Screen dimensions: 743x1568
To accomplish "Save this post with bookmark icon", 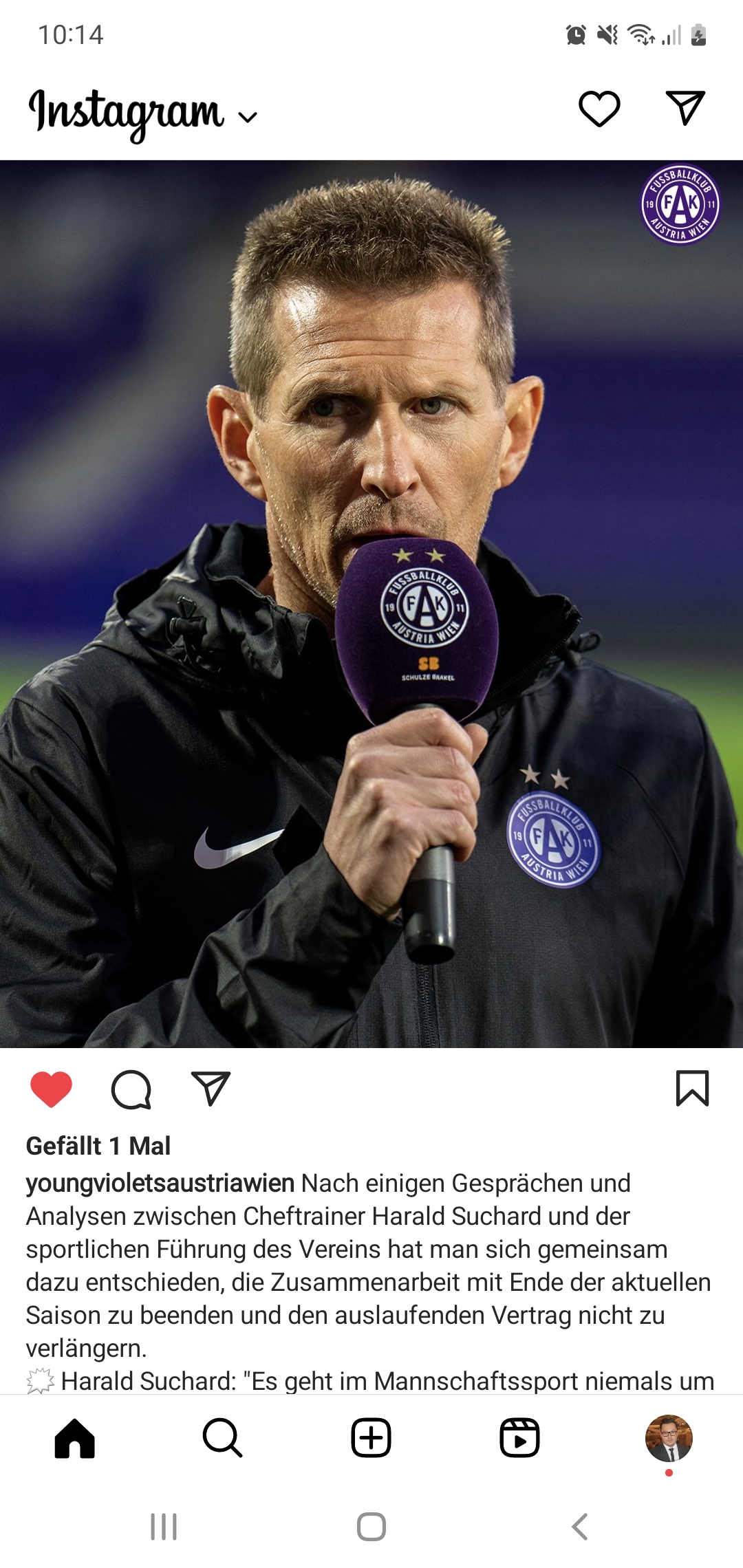I will click(x=692, y=1089).
